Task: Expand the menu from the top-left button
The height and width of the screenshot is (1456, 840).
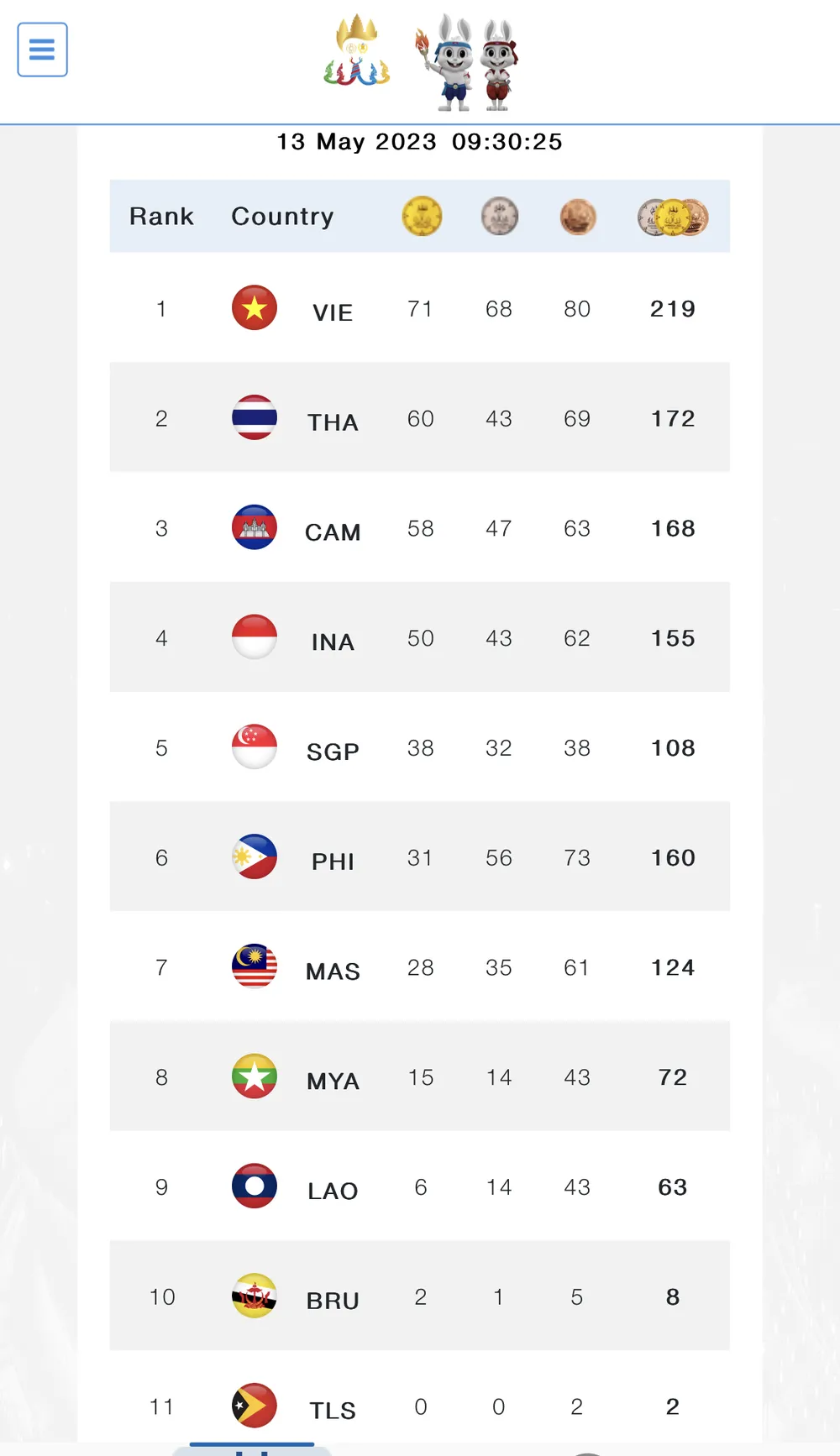Action: pyautogui.click(x=42, y=49)
